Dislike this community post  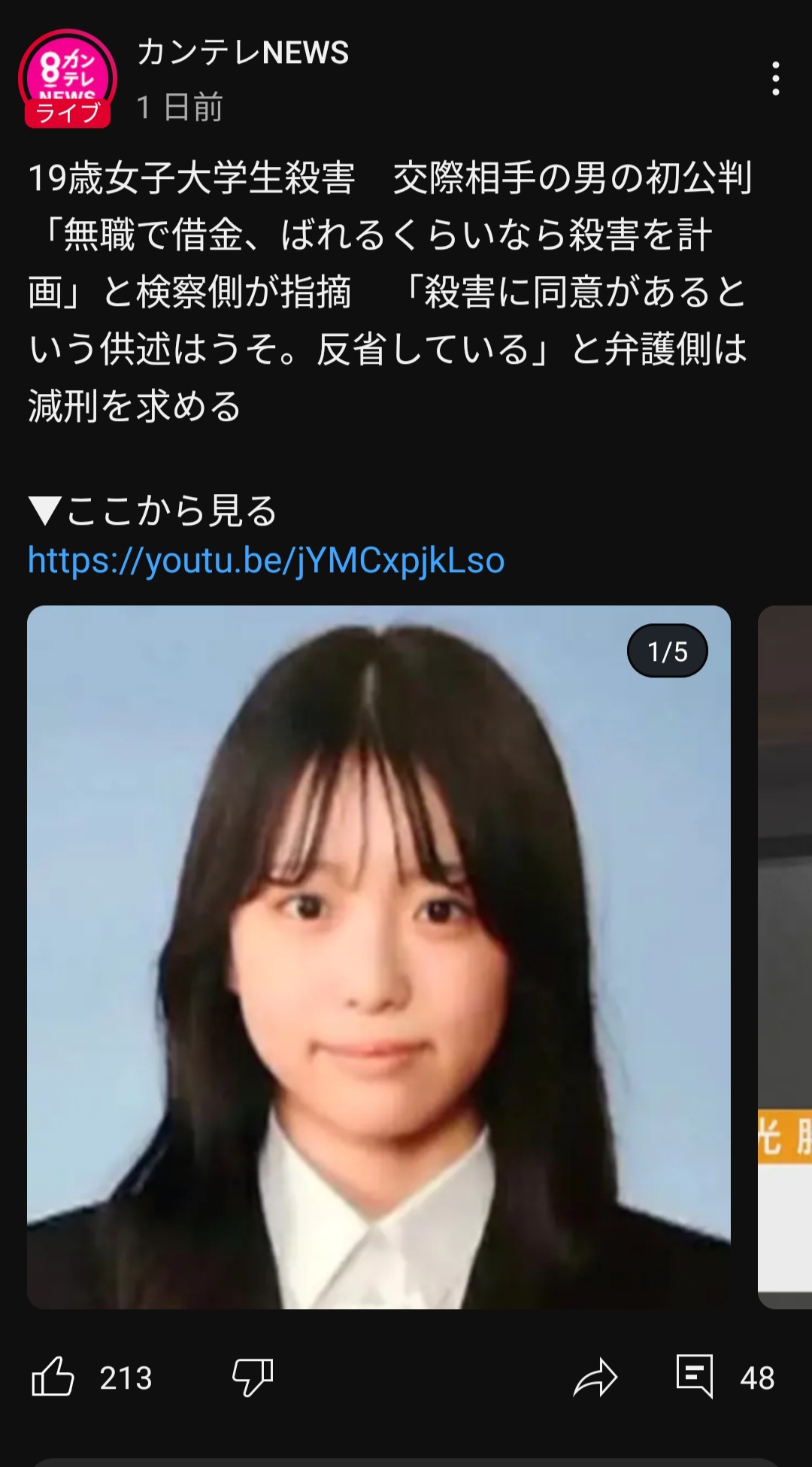coord(253,1378)
